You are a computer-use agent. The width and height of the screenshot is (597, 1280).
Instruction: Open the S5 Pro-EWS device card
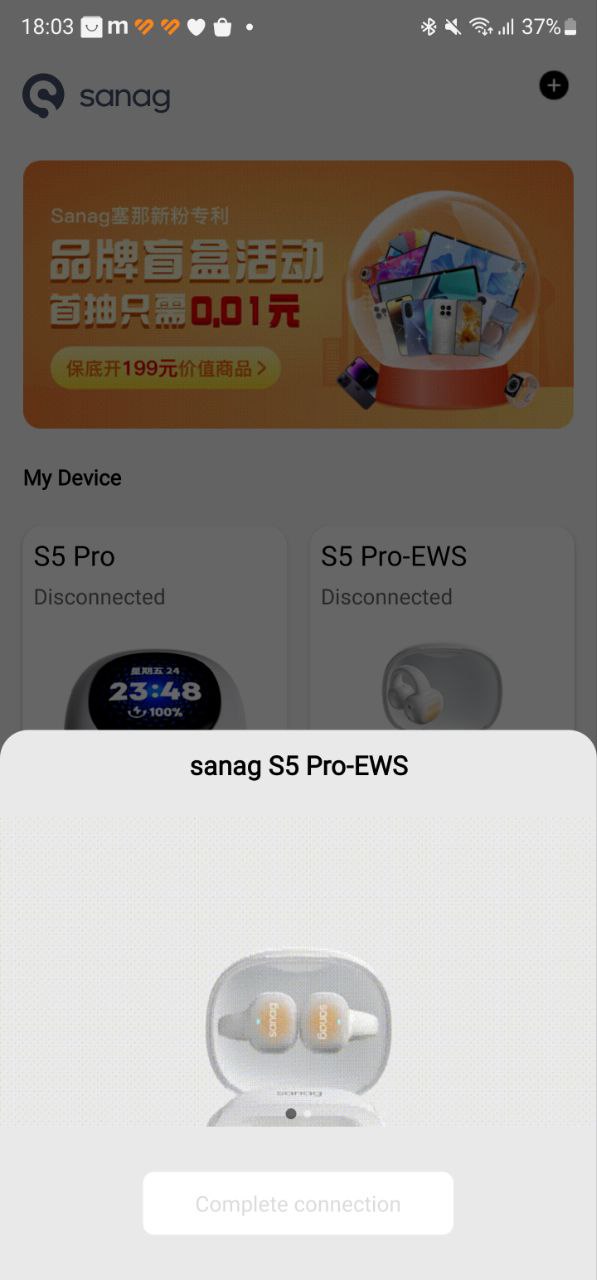pos(442,629)
